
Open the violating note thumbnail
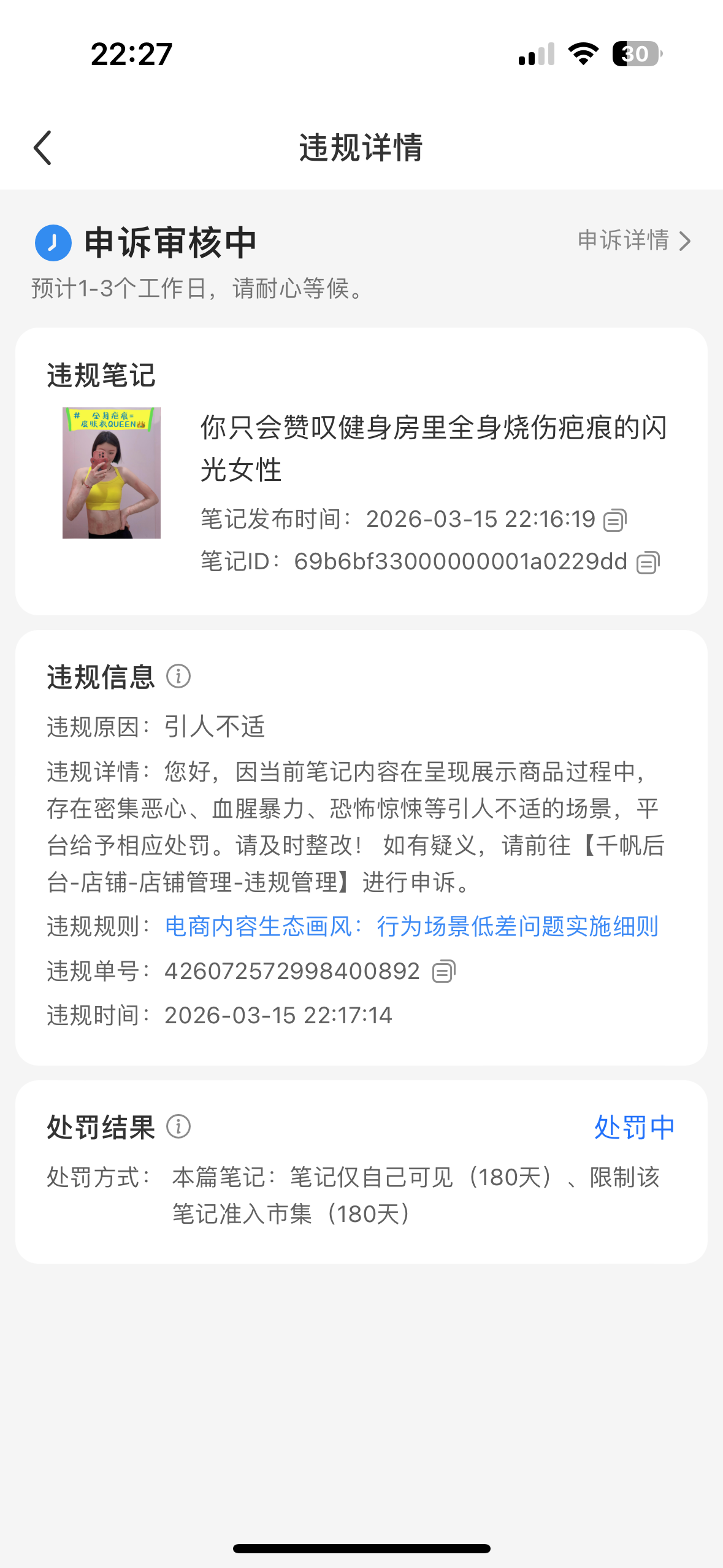112,473
